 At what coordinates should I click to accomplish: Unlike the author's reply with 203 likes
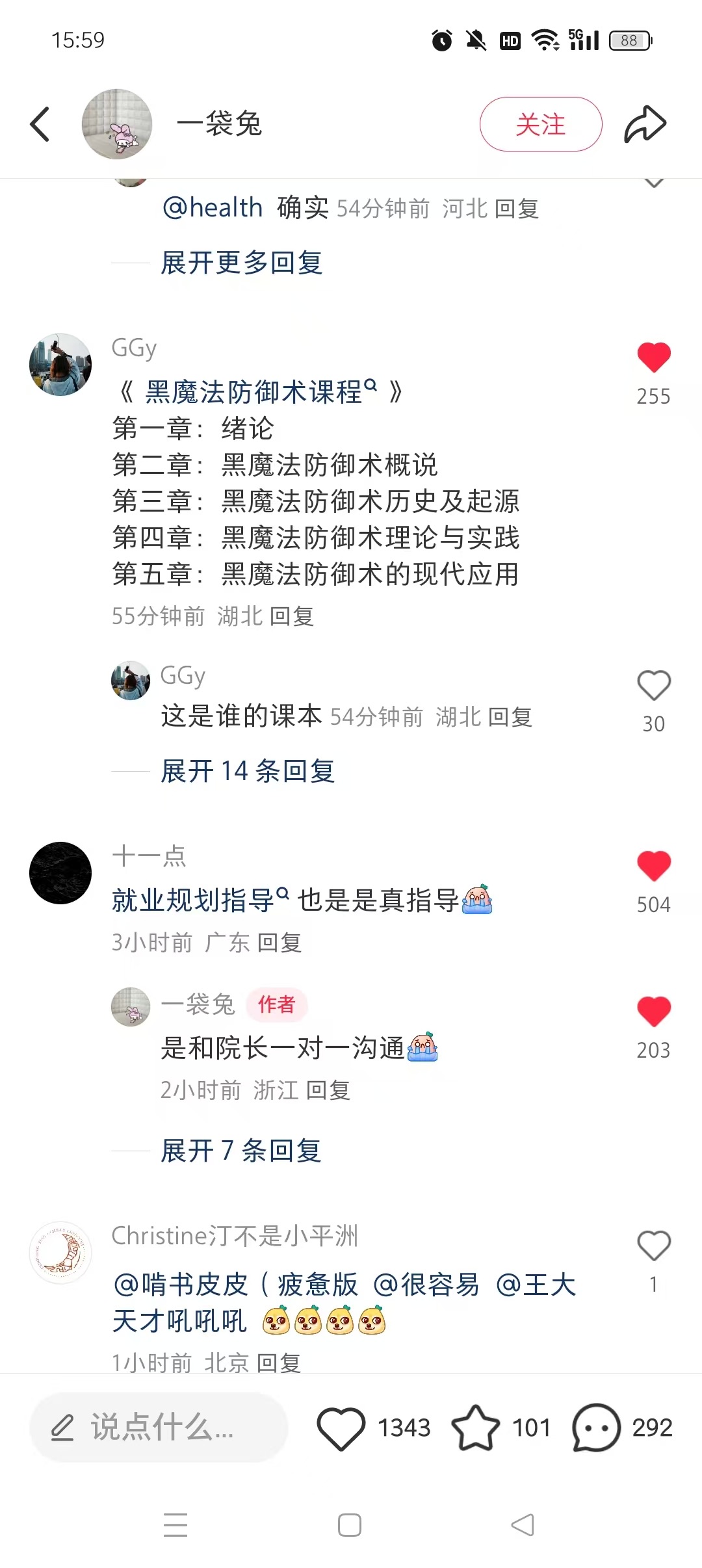653,1012
